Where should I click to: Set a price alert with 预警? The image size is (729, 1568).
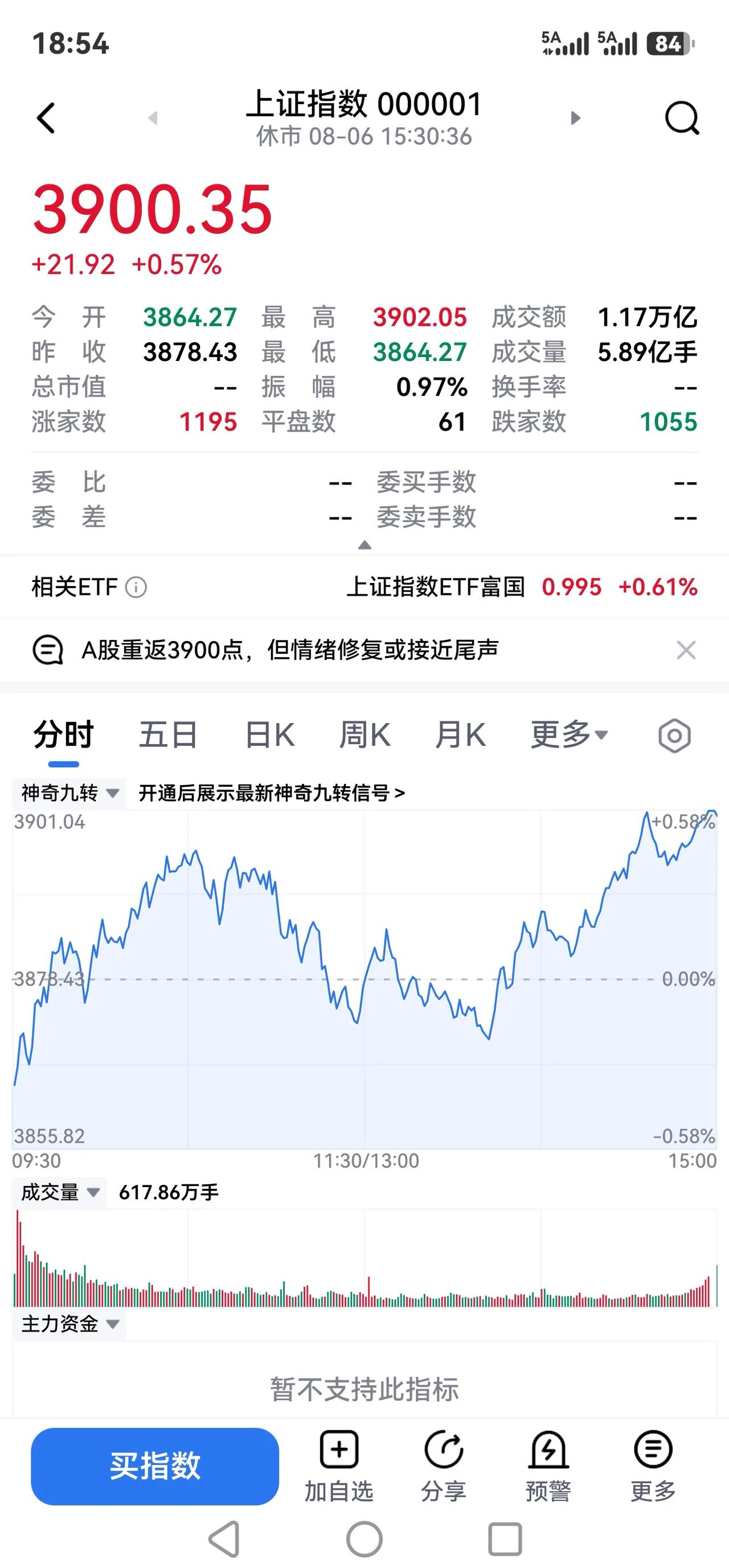(548, 1466)
